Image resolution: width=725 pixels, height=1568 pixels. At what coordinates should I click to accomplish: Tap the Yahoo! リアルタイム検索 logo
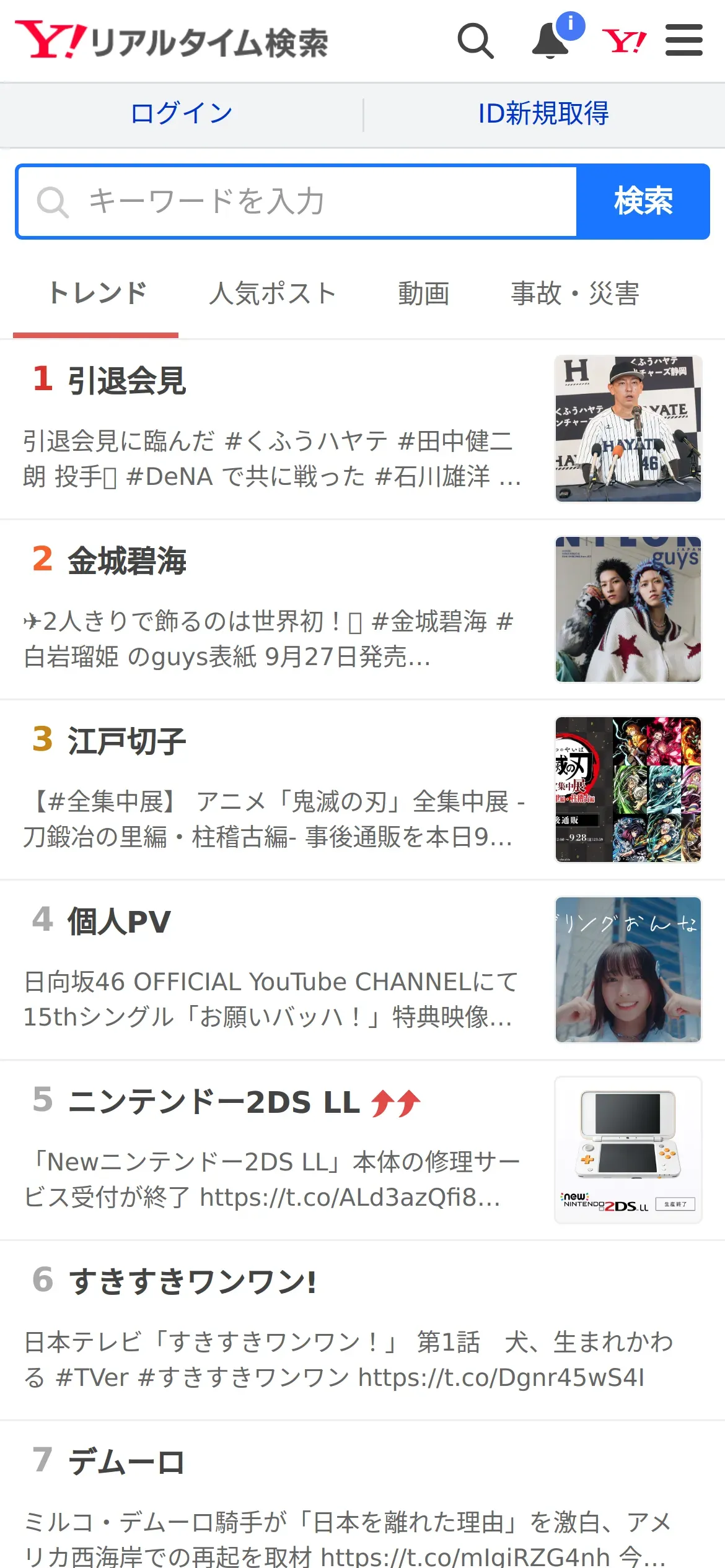(172, 41)
